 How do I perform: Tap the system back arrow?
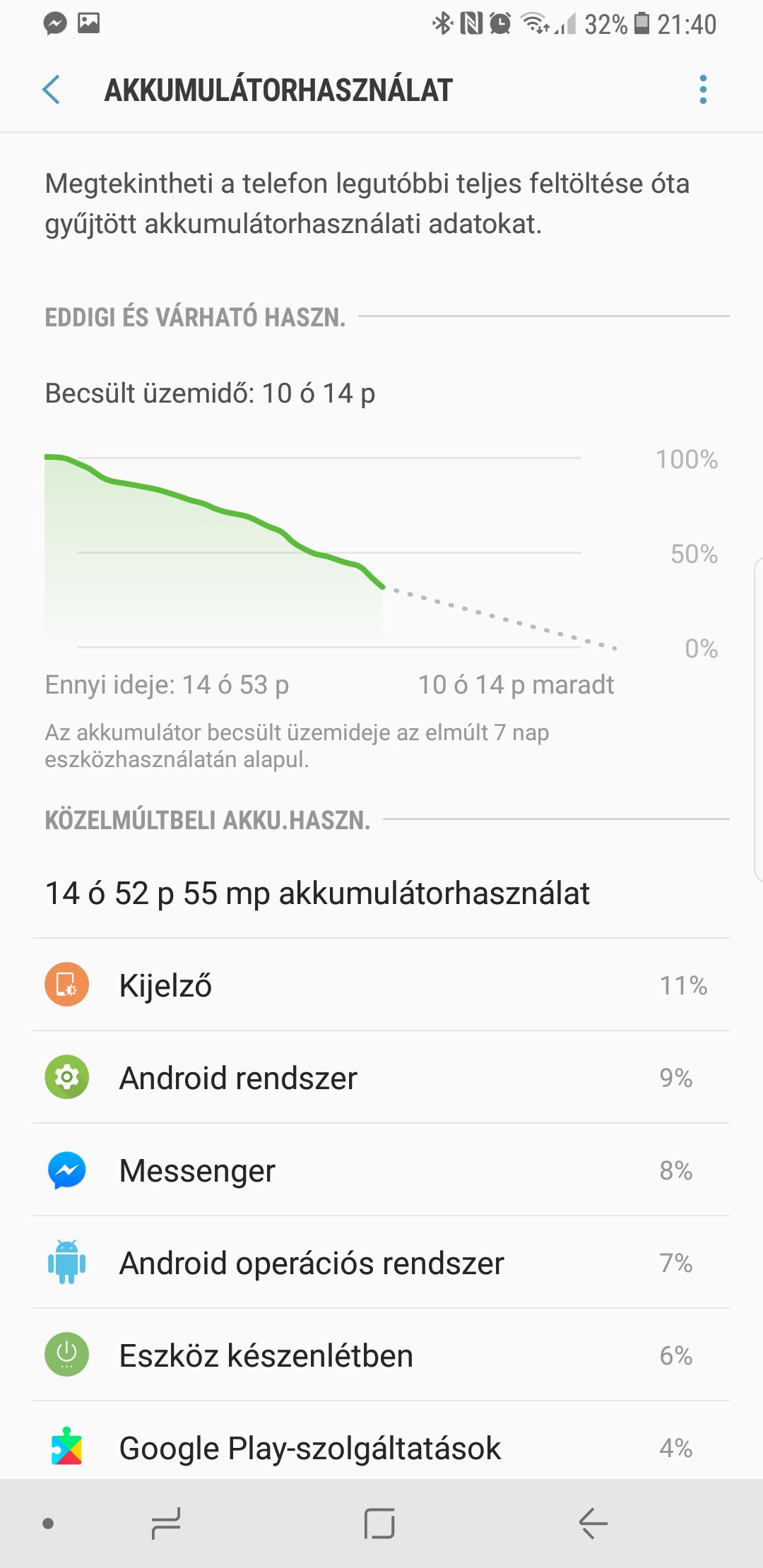pos(593,1524)
